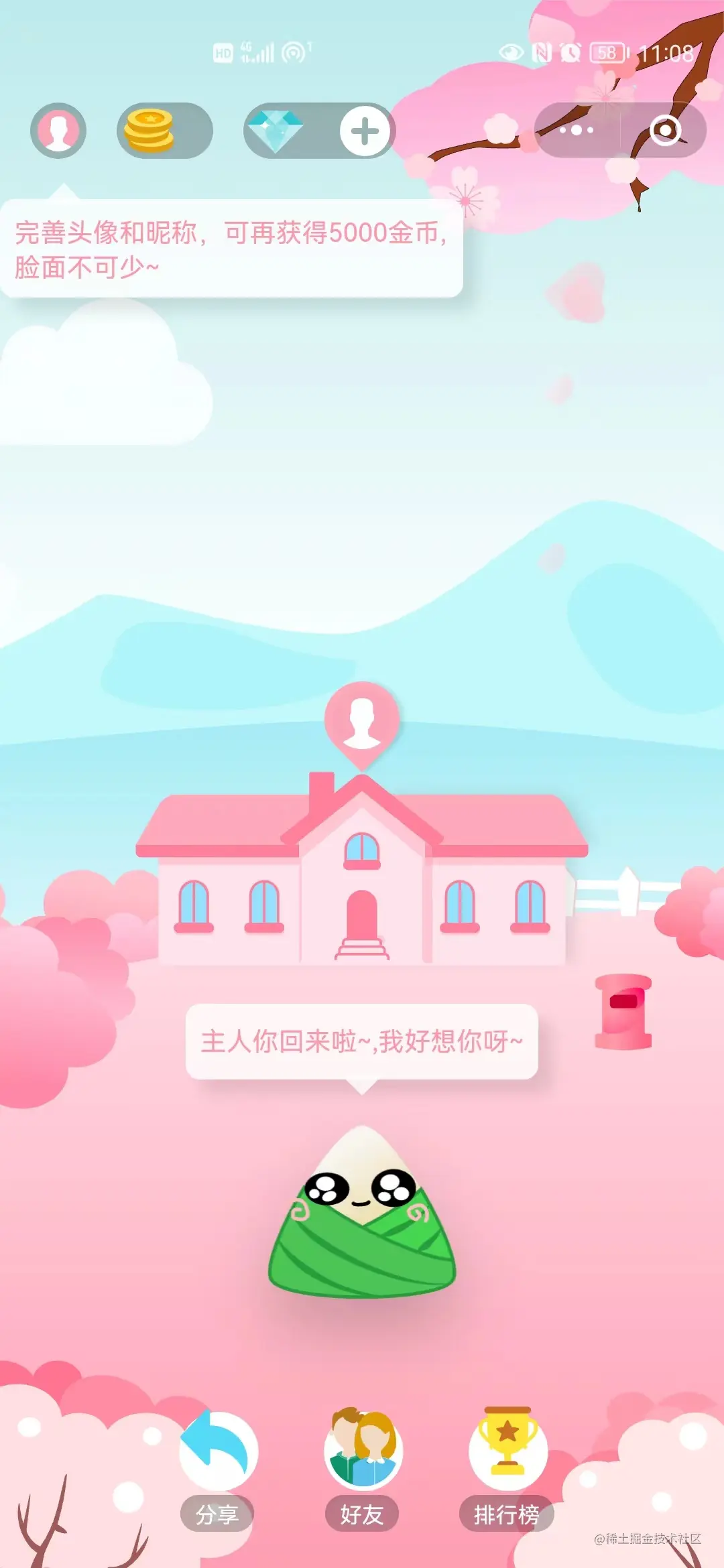Screen dimensions: 724x1568
Task: Share the game with 分享 button
Action: click(217, 1467)
